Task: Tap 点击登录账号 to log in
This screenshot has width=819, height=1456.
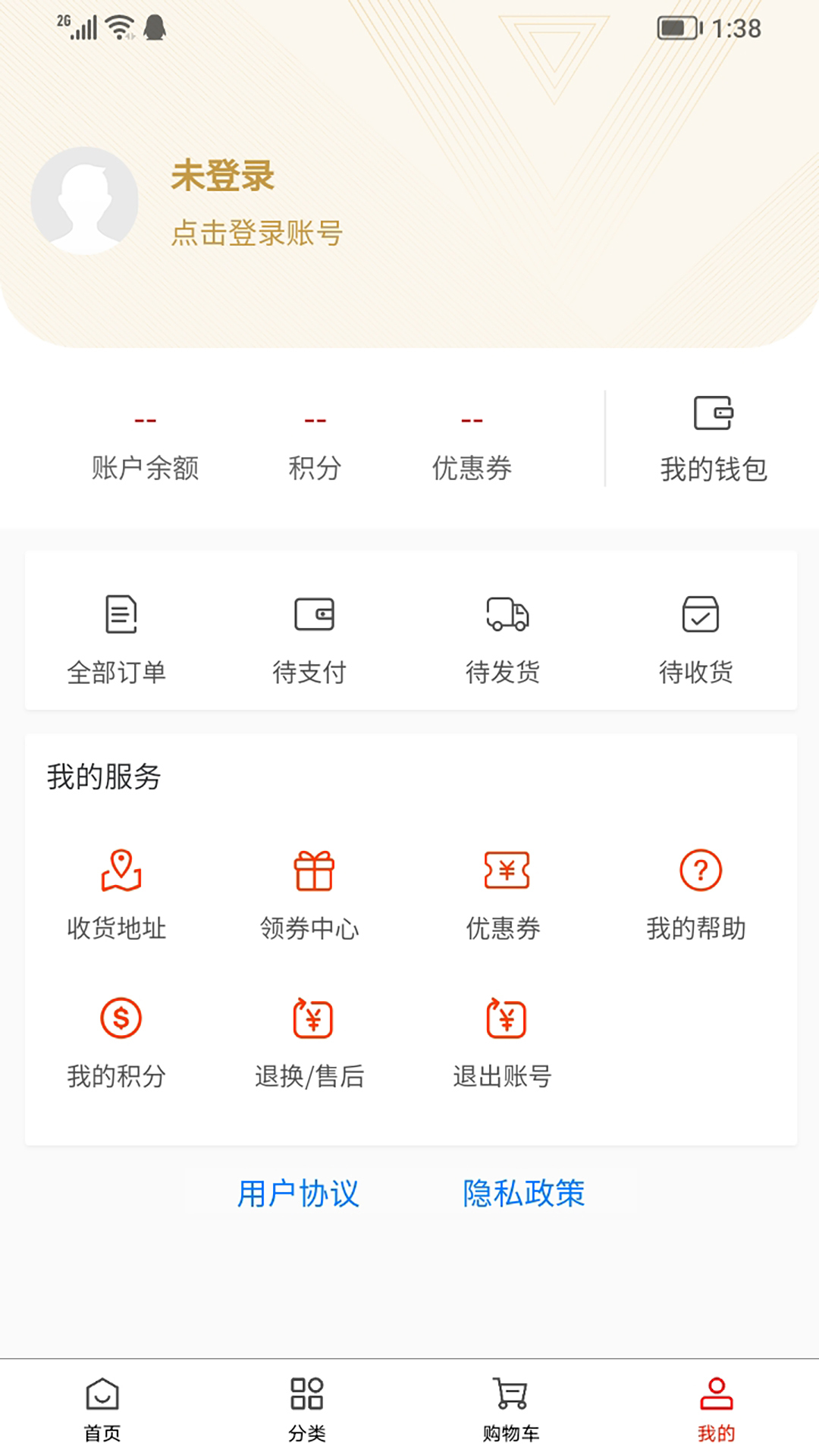Action: pyautogui.click(x=257, y=234)
